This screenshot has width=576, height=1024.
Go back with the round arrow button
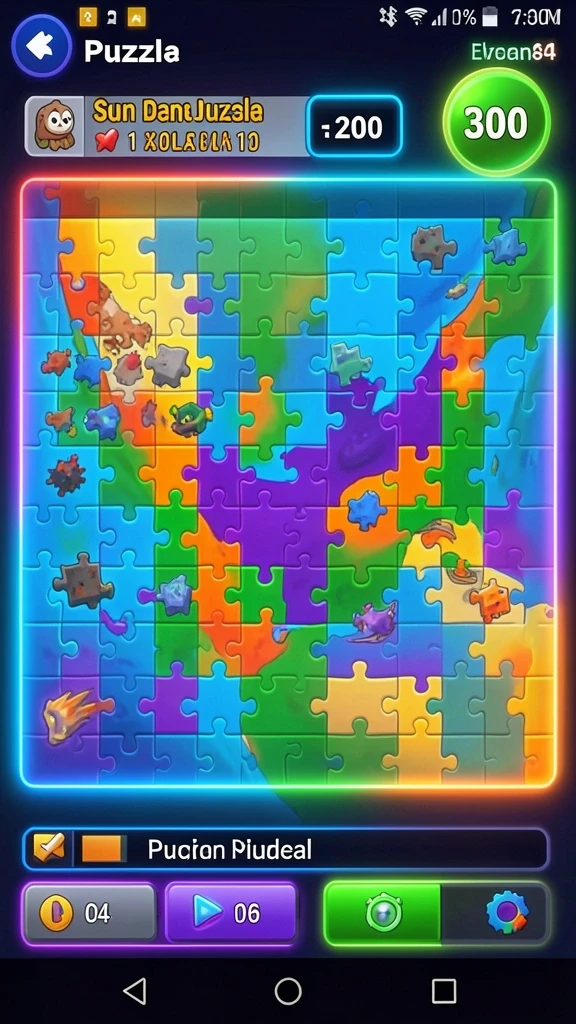42,46
